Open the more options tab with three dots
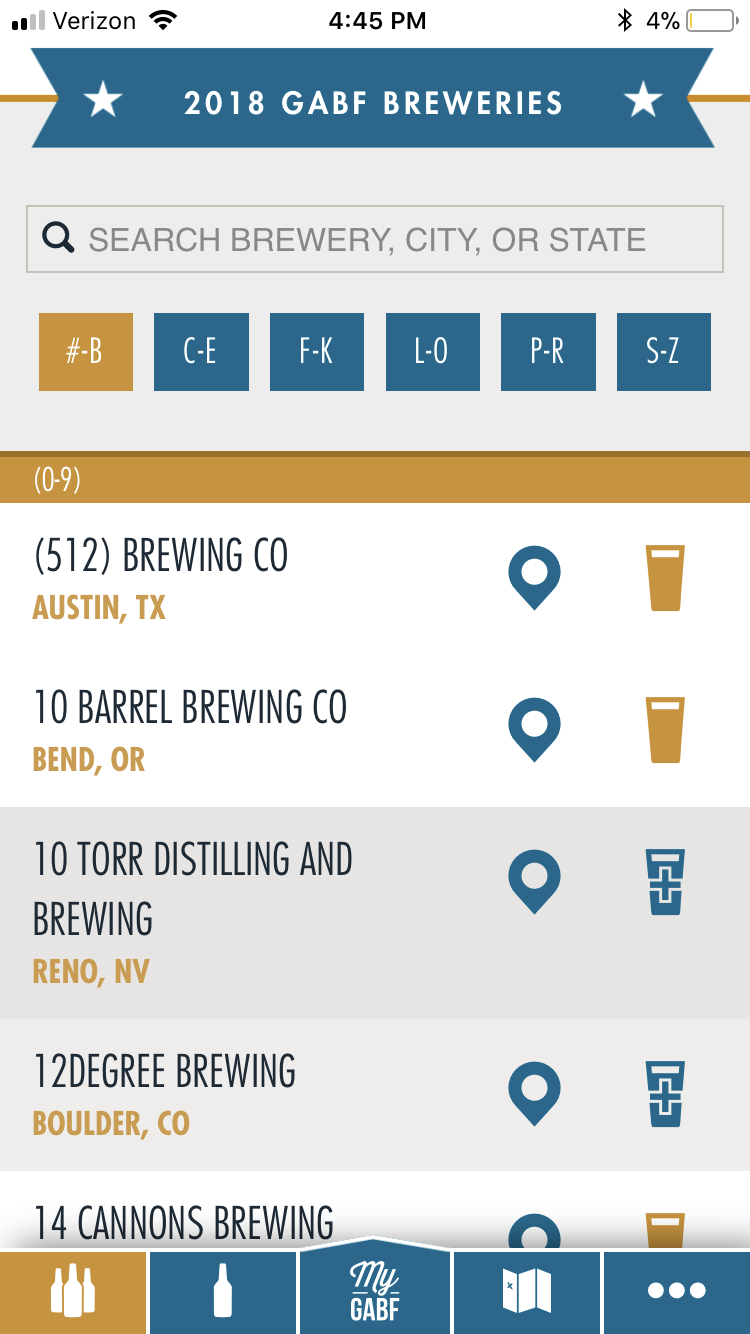Viewport: 750px width, 1334px height. click(x=677, y=1291)
